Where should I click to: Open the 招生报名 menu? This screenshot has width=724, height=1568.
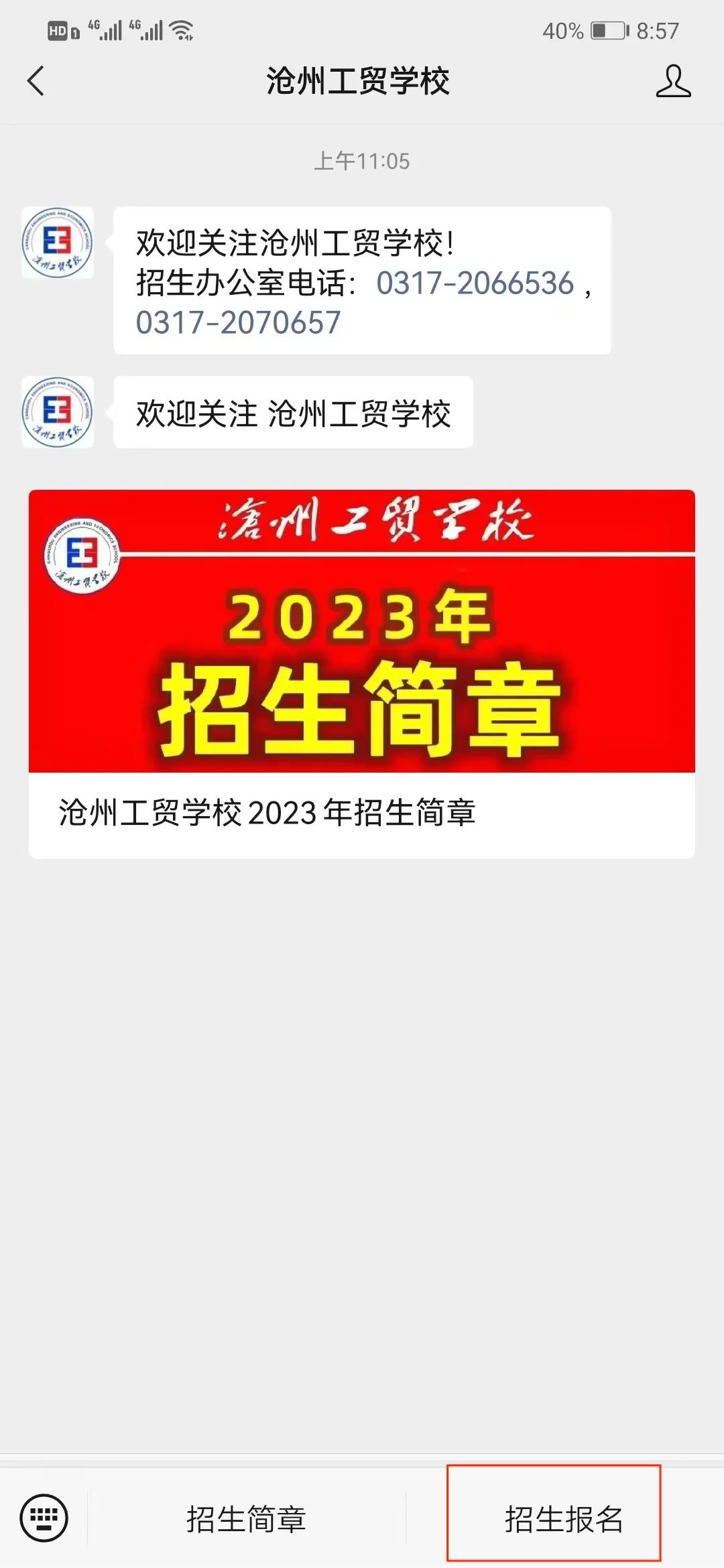pyautogui.click(x=563, y=1518)
